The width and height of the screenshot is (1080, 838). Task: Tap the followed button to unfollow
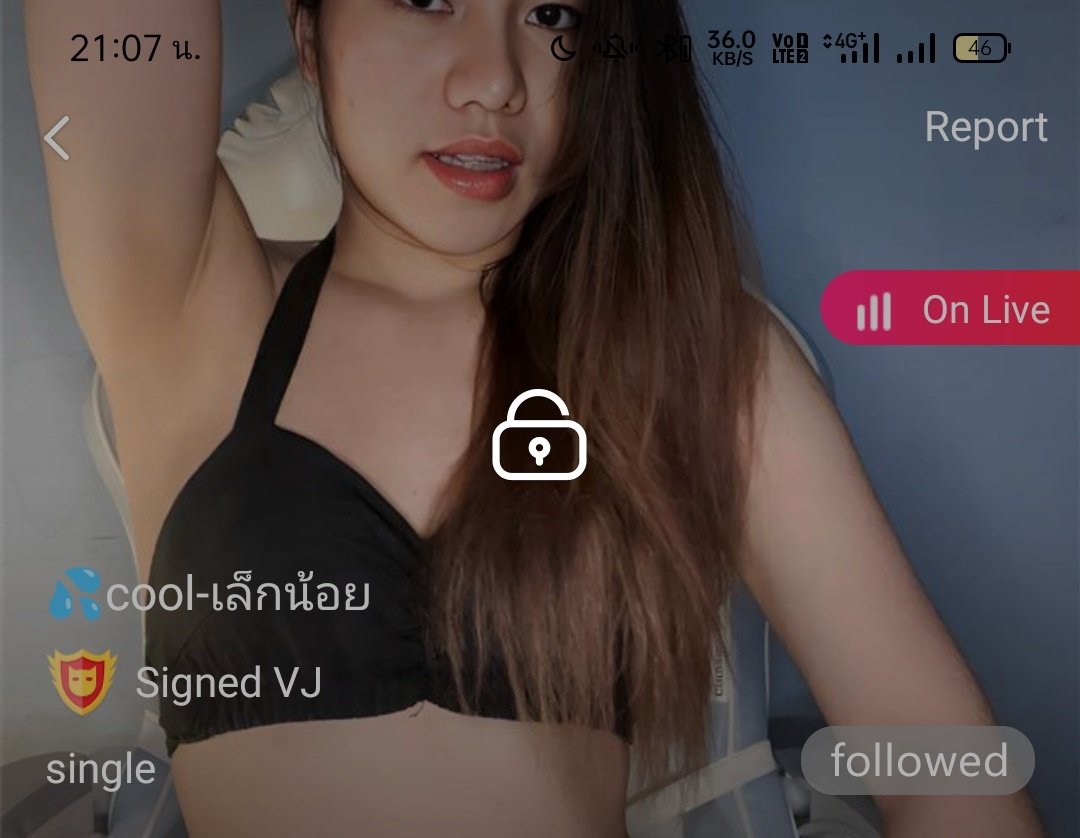(917, 761)
